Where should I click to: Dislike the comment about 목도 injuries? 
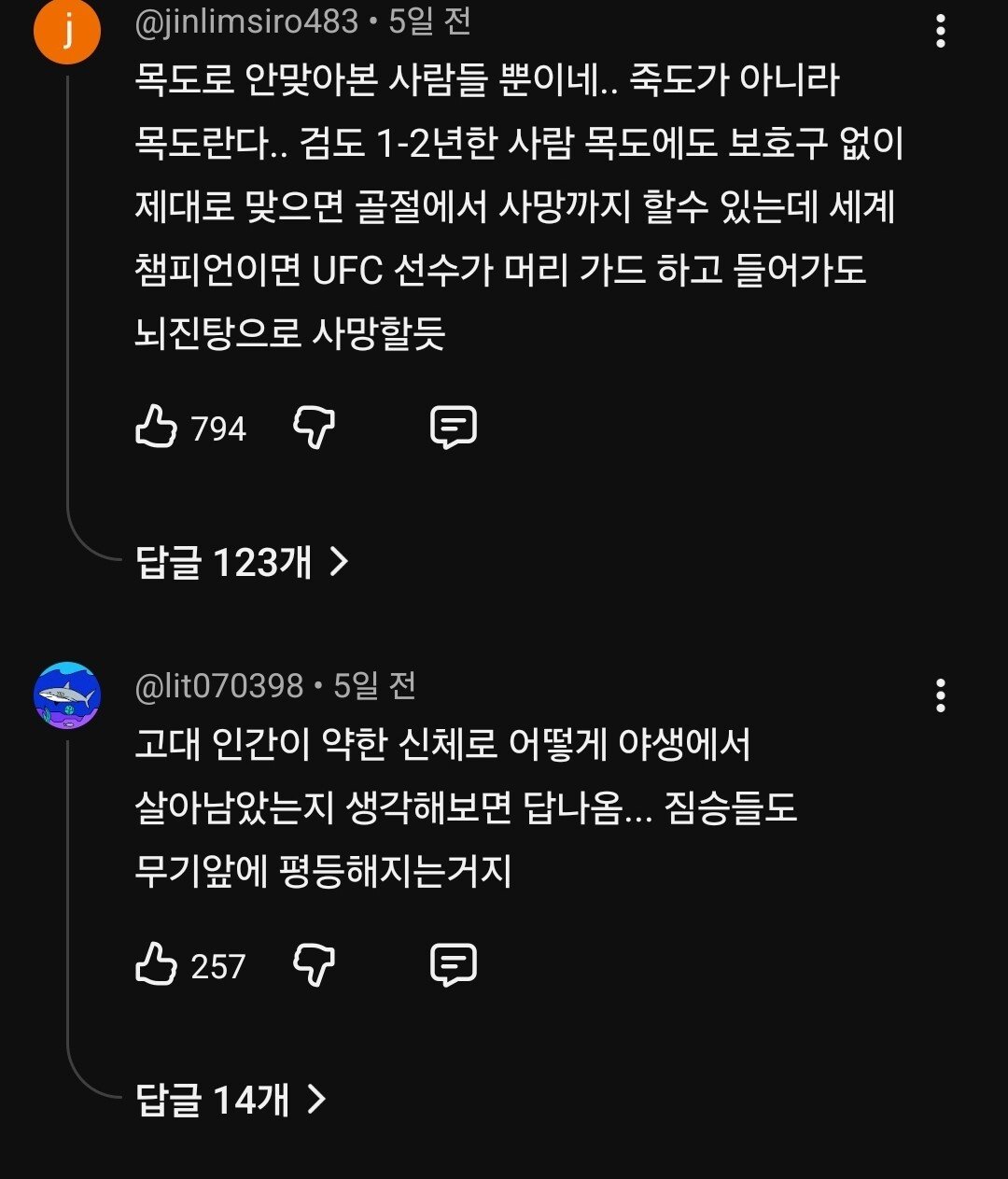pos(315,428)
